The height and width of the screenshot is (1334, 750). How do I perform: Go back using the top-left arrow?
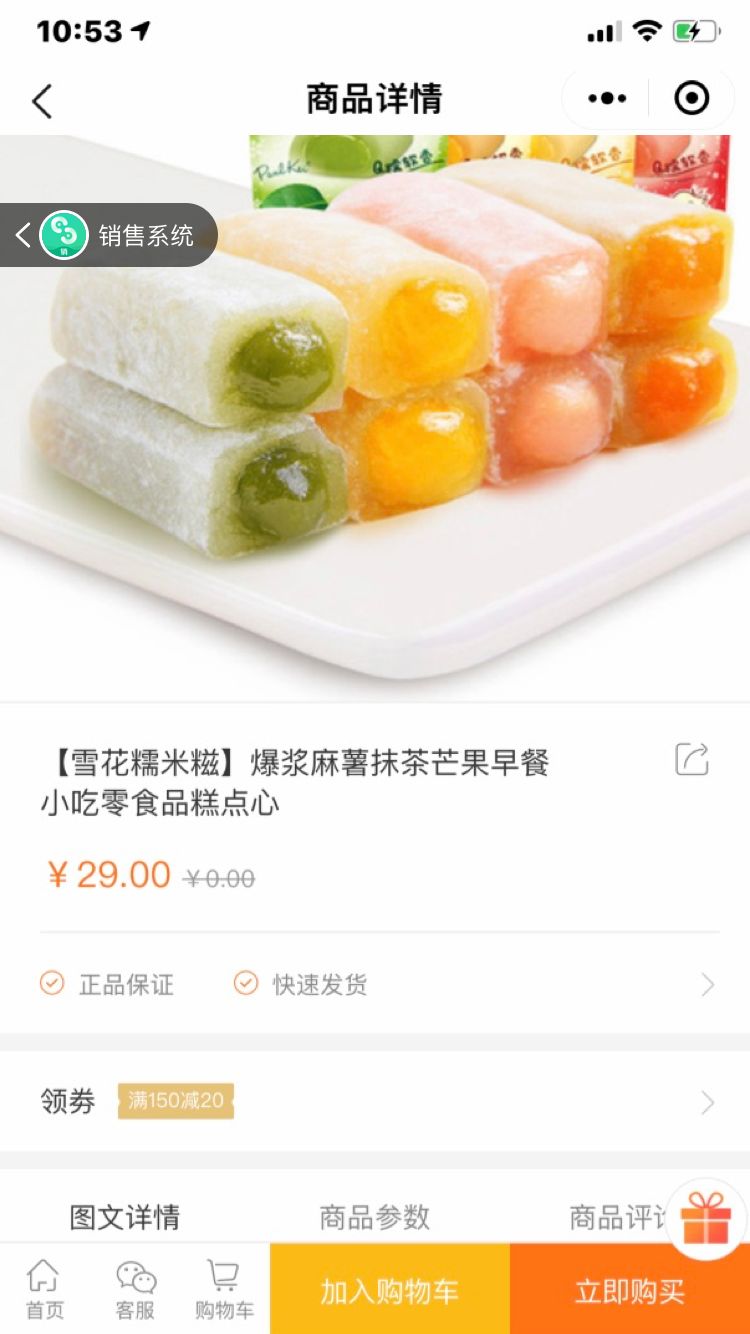pos(42,100)
